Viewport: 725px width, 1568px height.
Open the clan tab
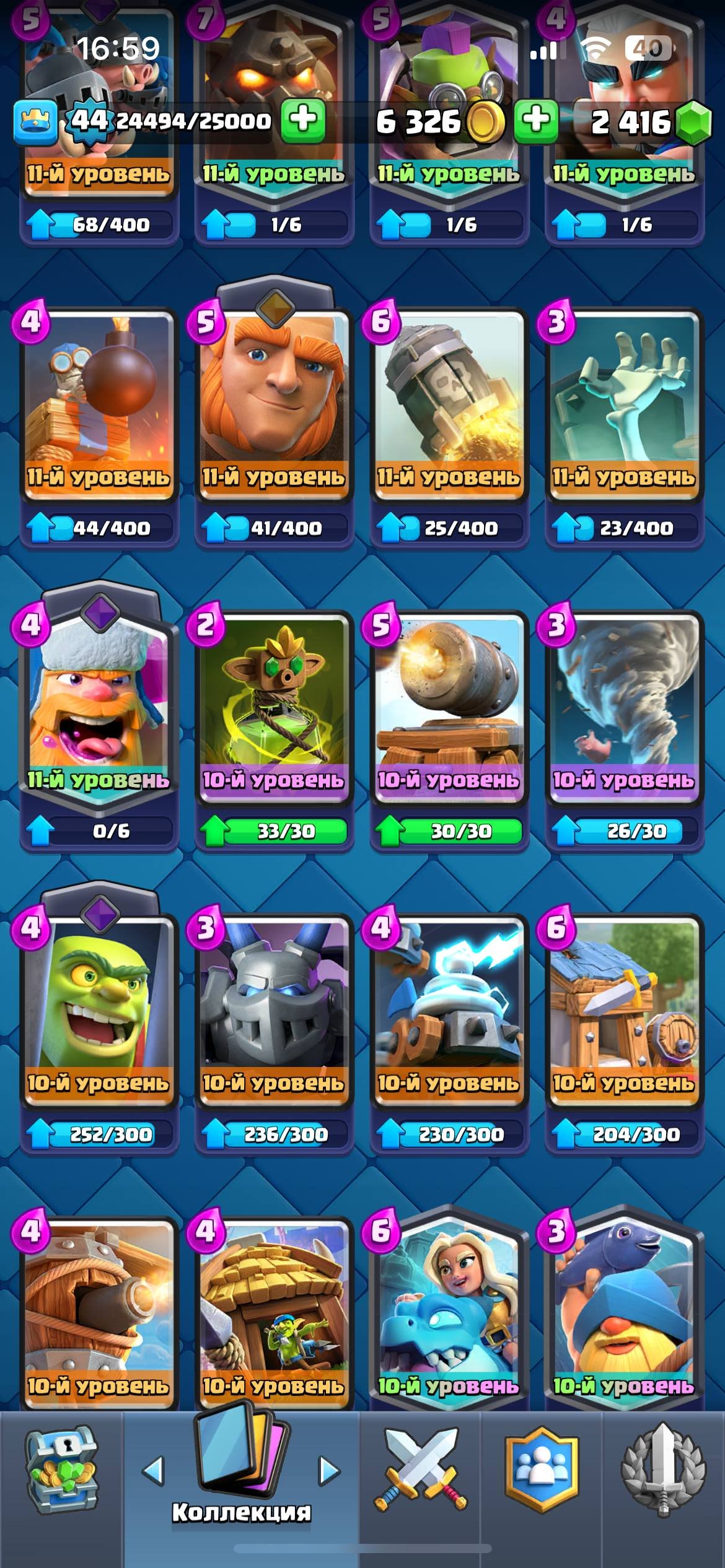[542, 1469]
